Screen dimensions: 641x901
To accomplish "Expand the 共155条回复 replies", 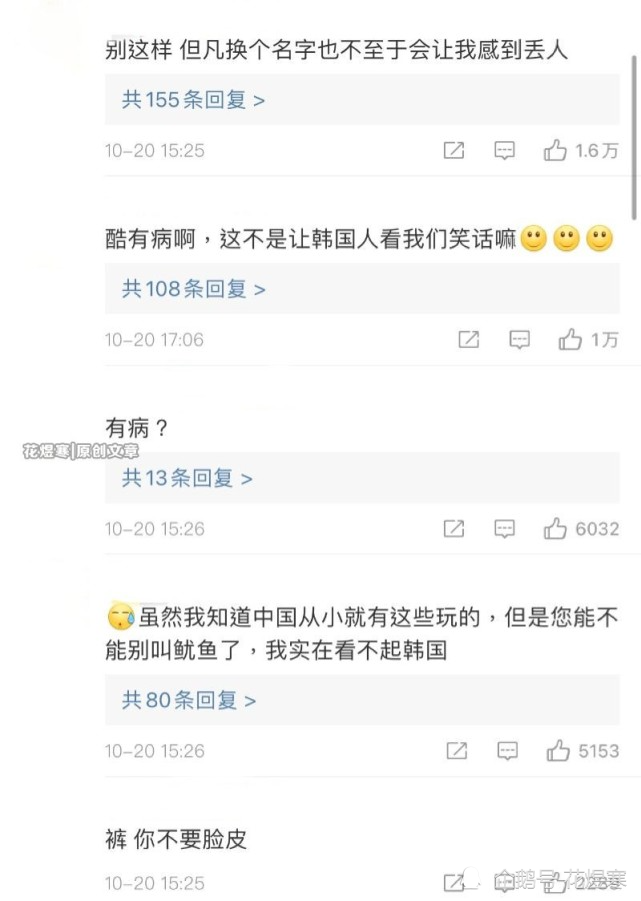I will tap(194, 100).
